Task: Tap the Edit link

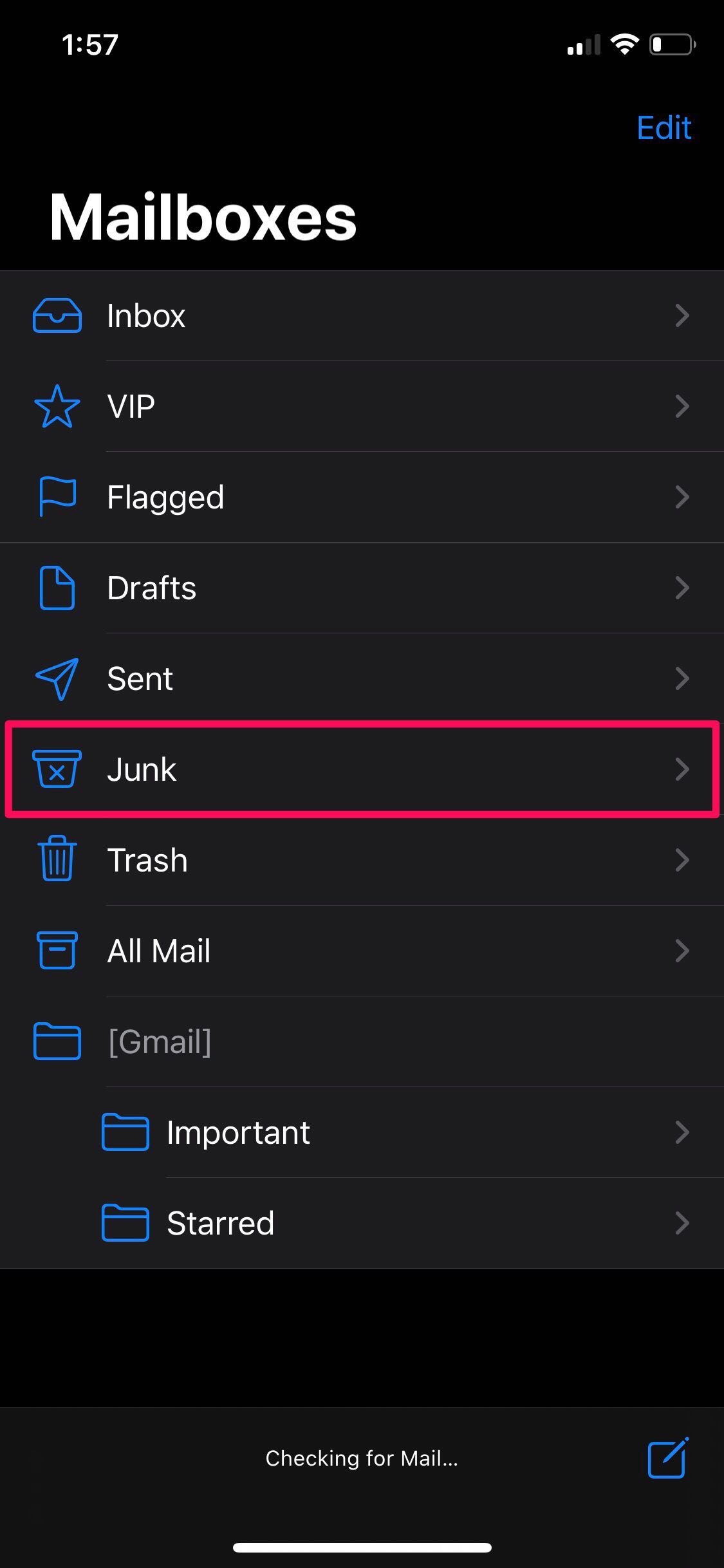Action: (664, 128)
